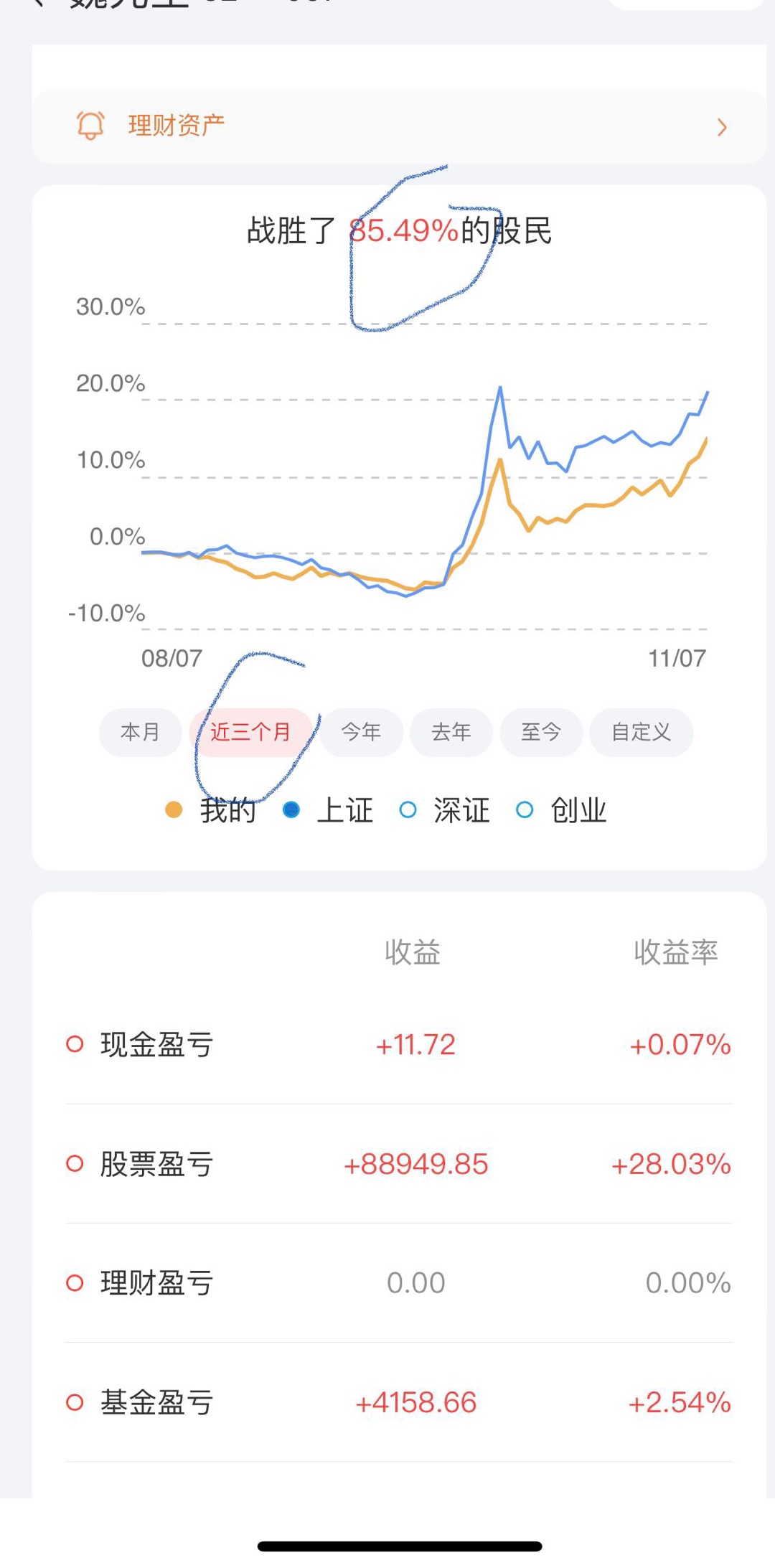Select the 本月 time range chip
Image resolution: width=775 pixels, height=1568 pixels.
pyautogui.click(x=140, y=732)
